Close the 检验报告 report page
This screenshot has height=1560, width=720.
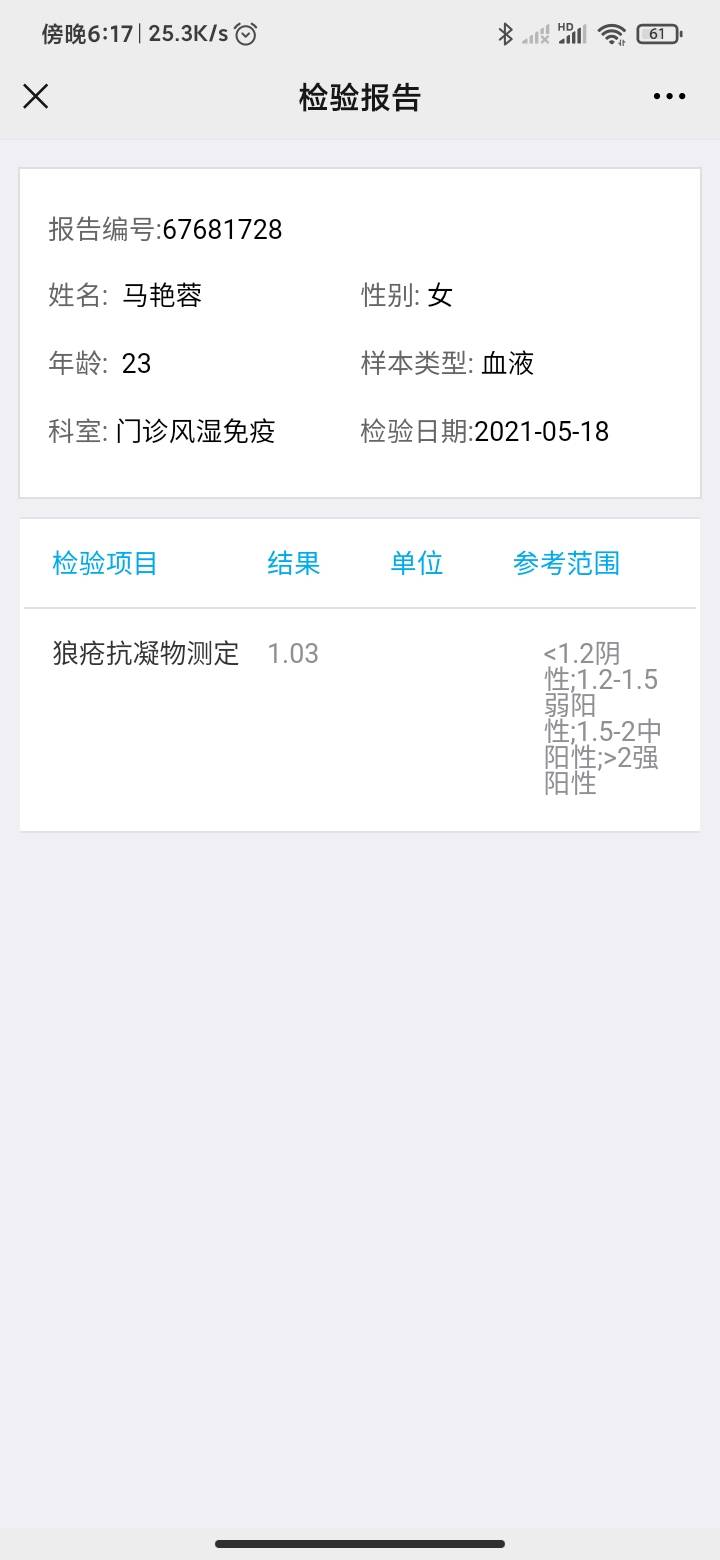pyautogui.click(x=35, y=96)
